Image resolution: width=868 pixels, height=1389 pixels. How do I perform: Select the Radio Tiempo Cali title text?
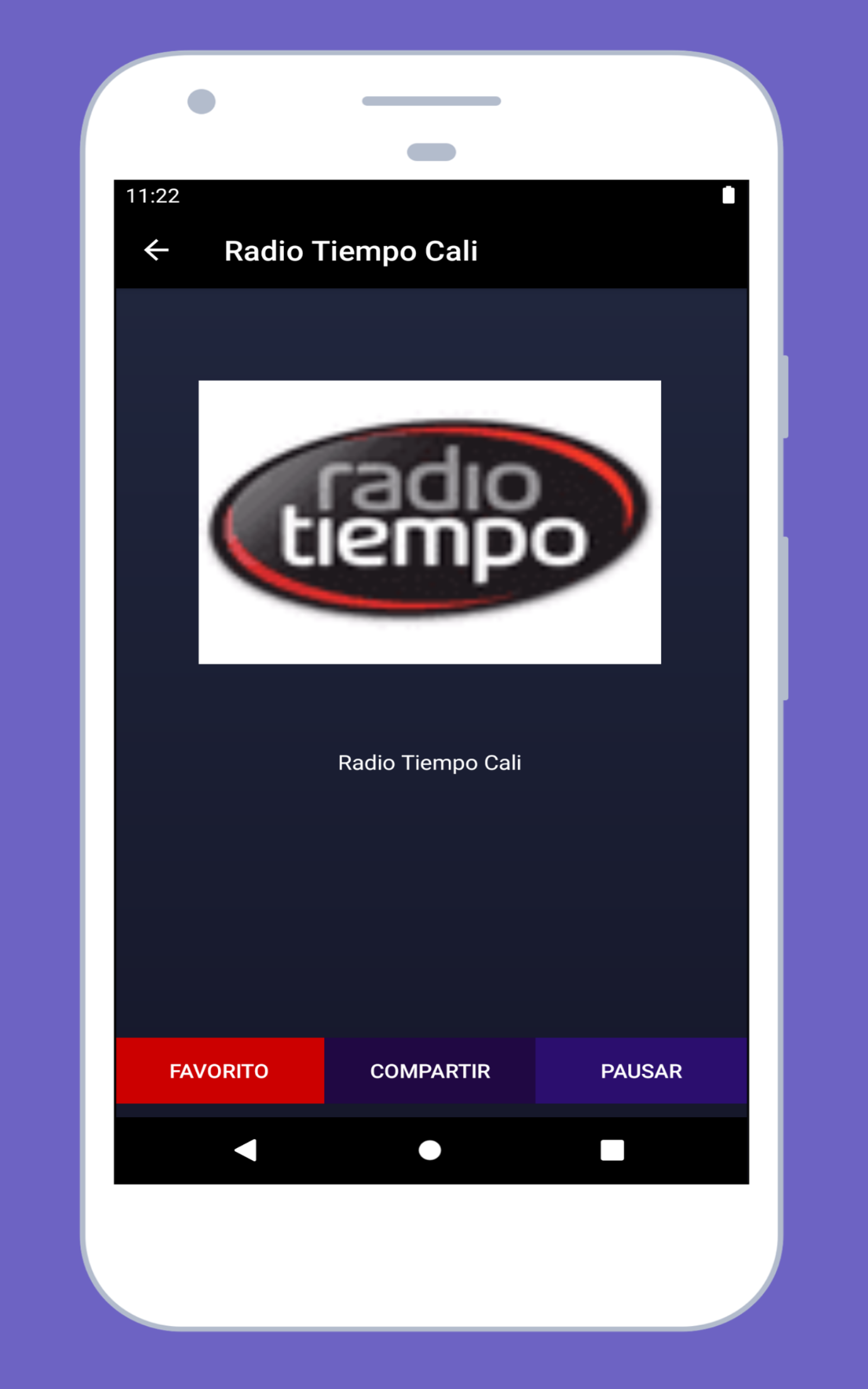click(x=352, y=250)
